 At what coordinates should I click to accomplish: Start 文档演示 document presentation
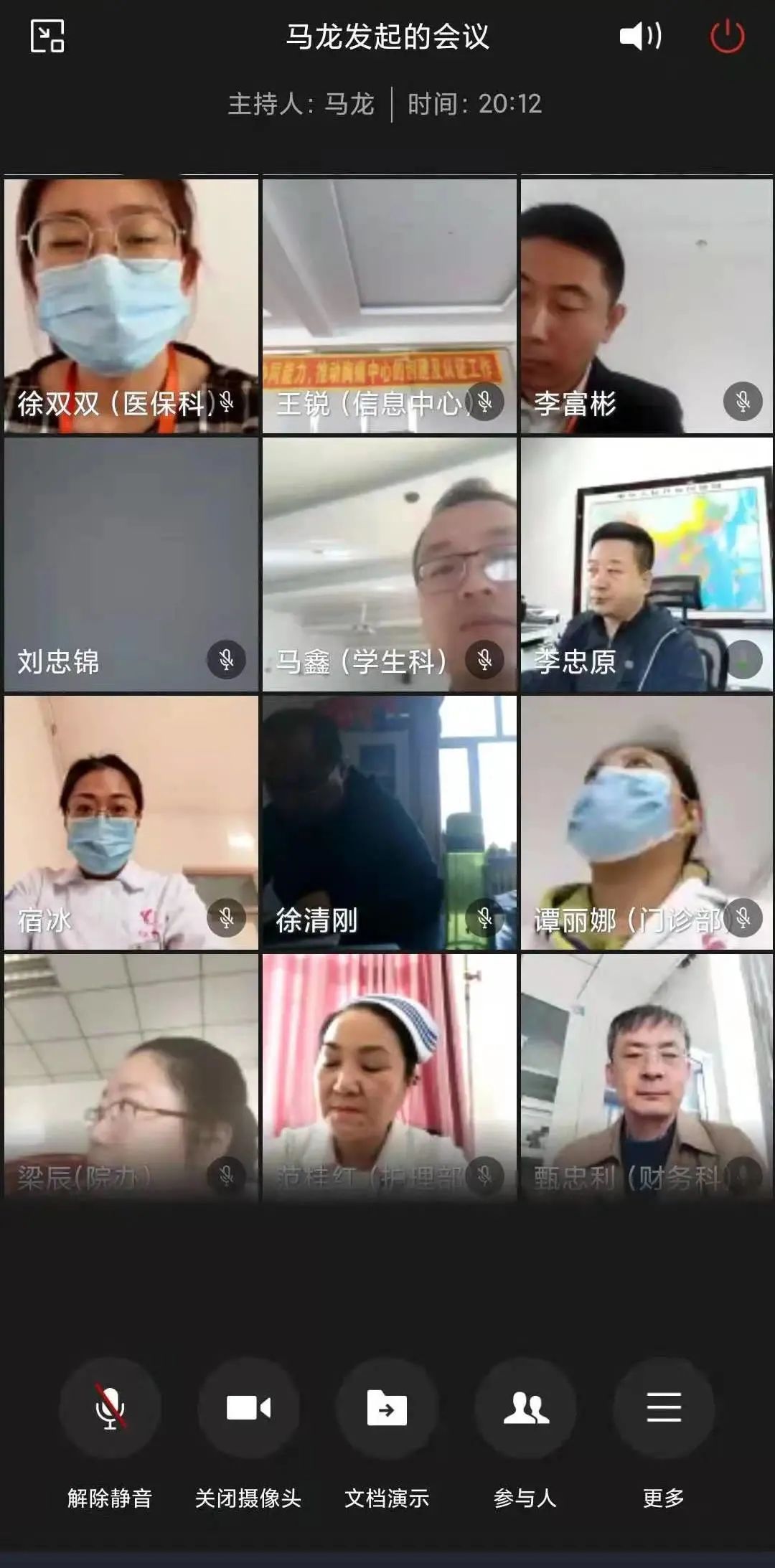tap(387, 1407)
